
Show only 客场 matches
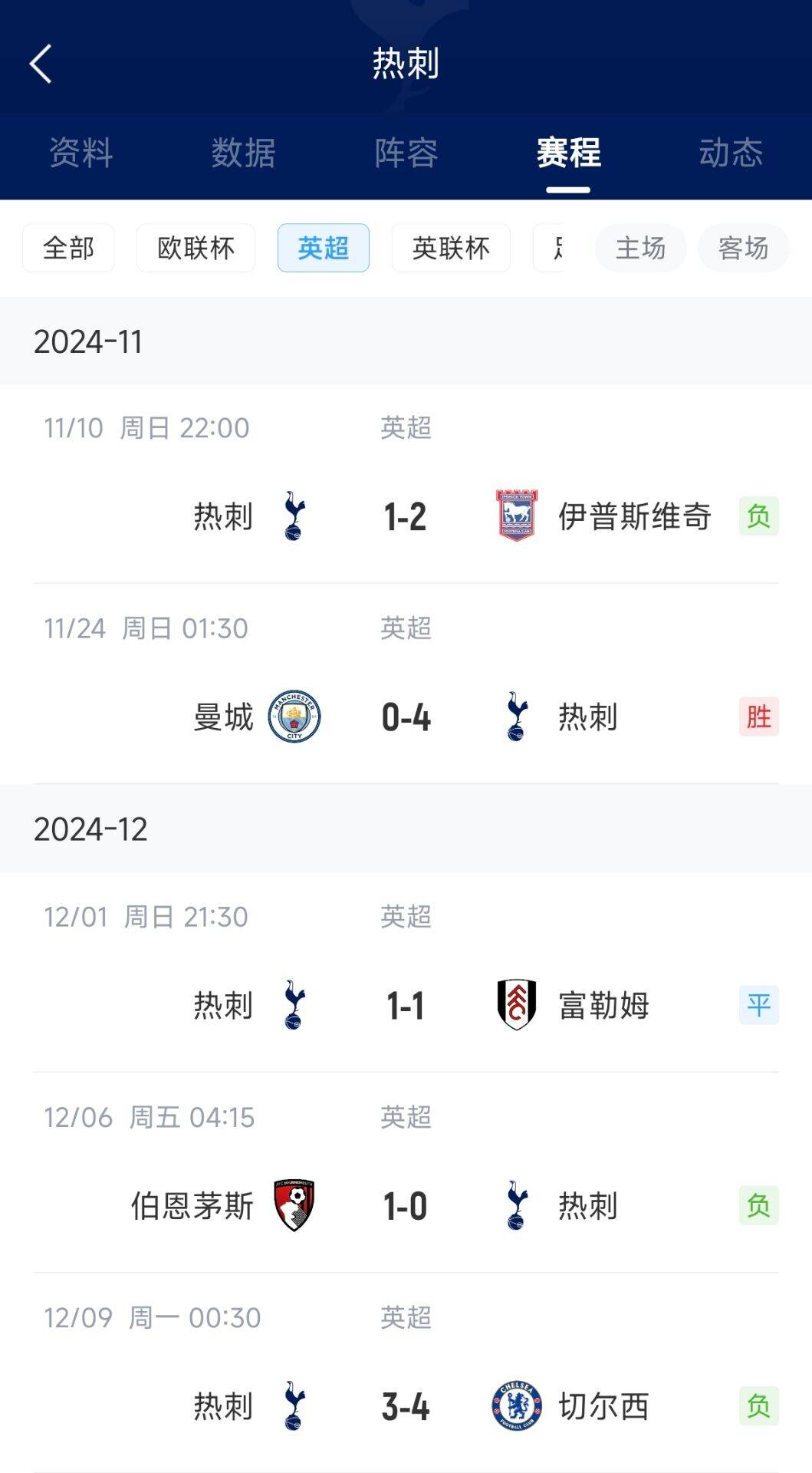tap(743, 248)
